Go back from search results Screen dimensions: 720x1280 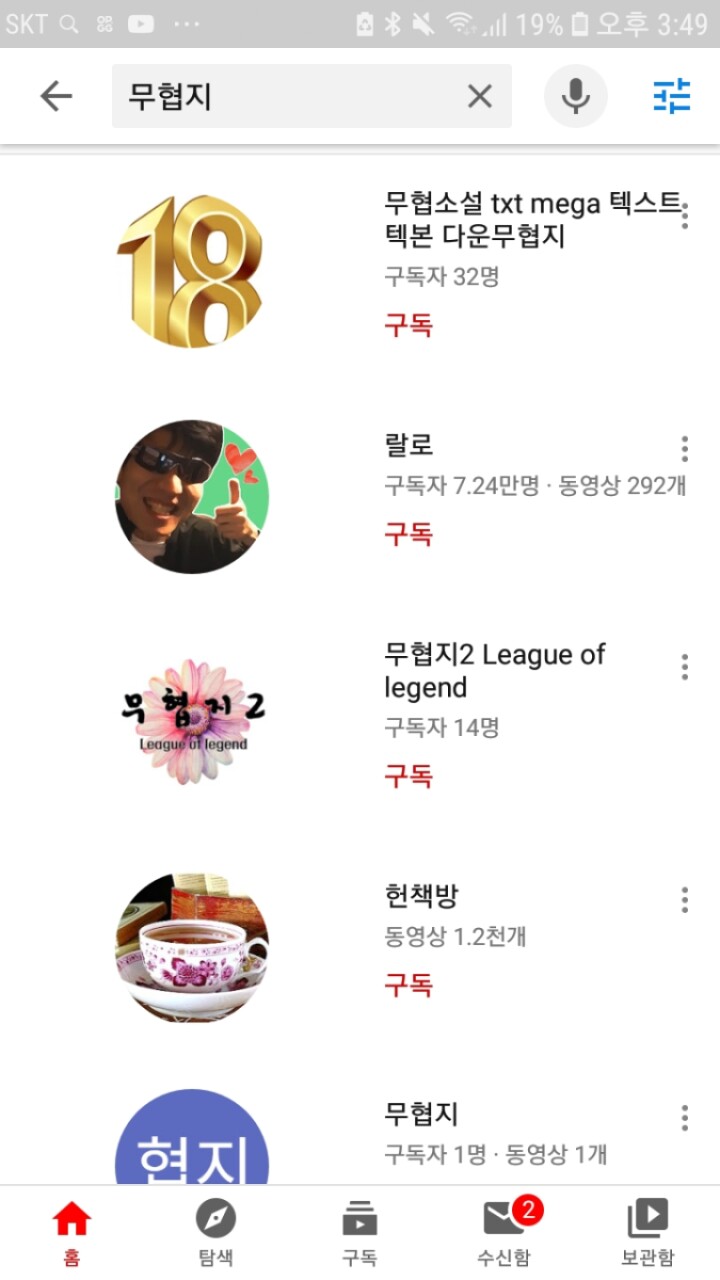pos(56,96)
